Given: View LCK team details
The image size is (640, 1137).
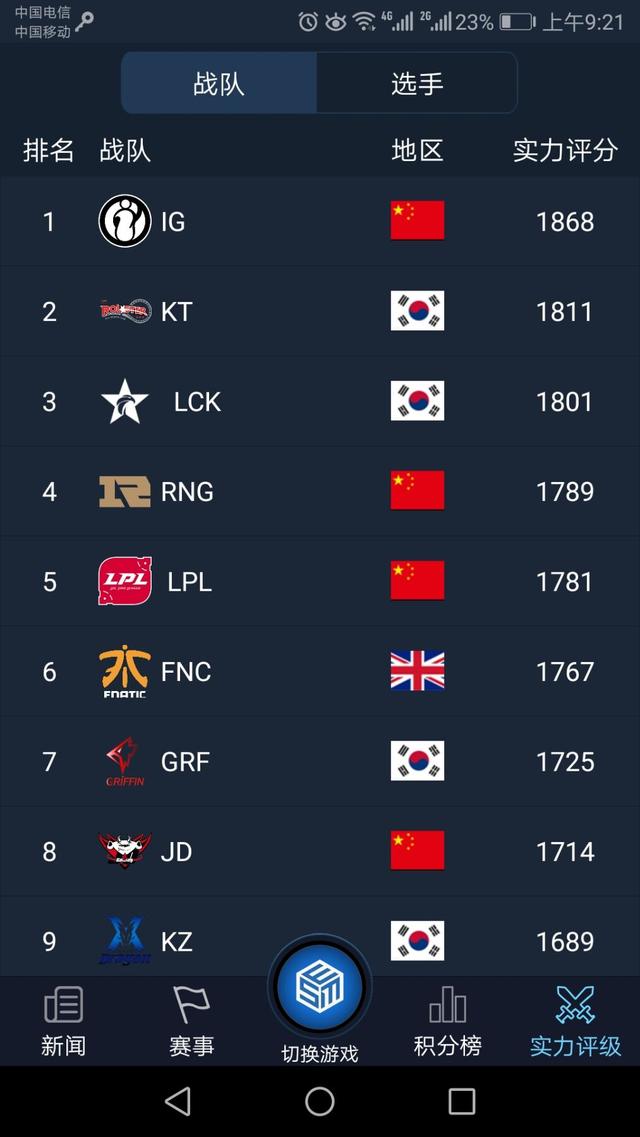Looking at the screenshot, I should click(x=320, y=401).
